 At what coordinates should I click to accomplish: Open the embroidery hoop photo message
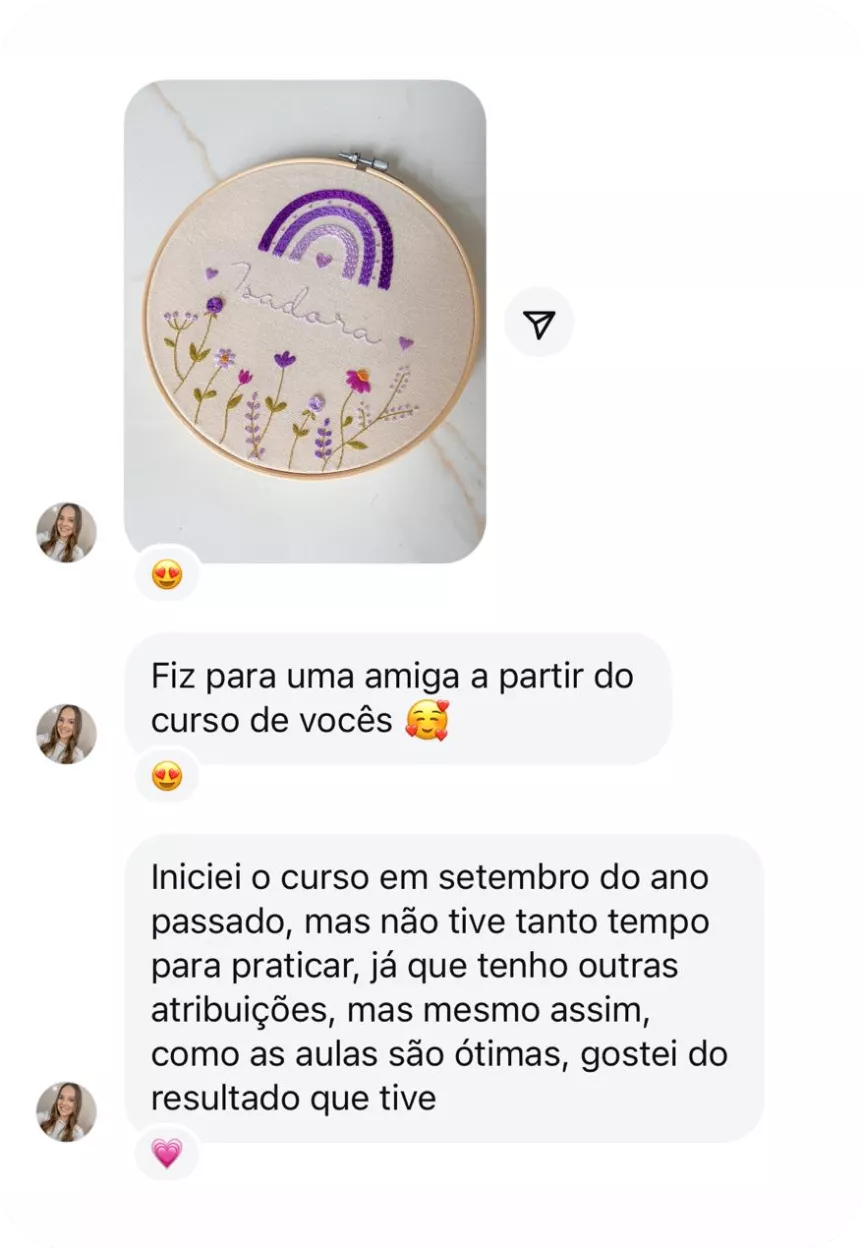click(x=305, y=320)
